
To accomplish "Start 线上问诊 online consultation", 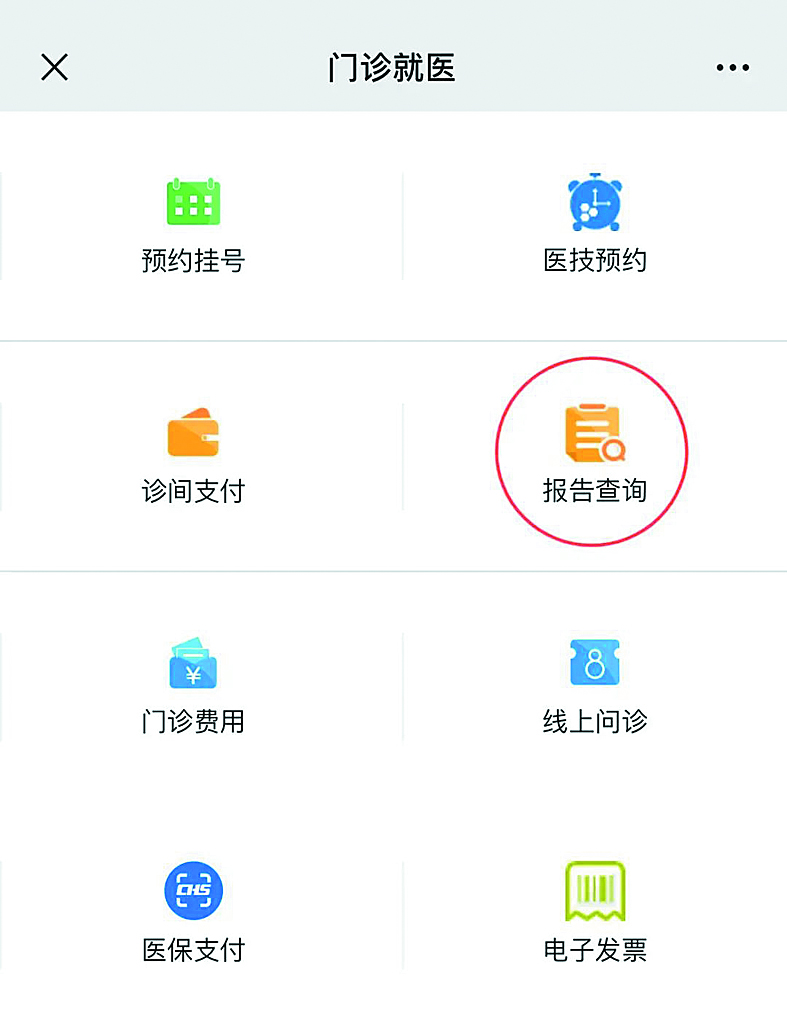I will tap(595, 686).
